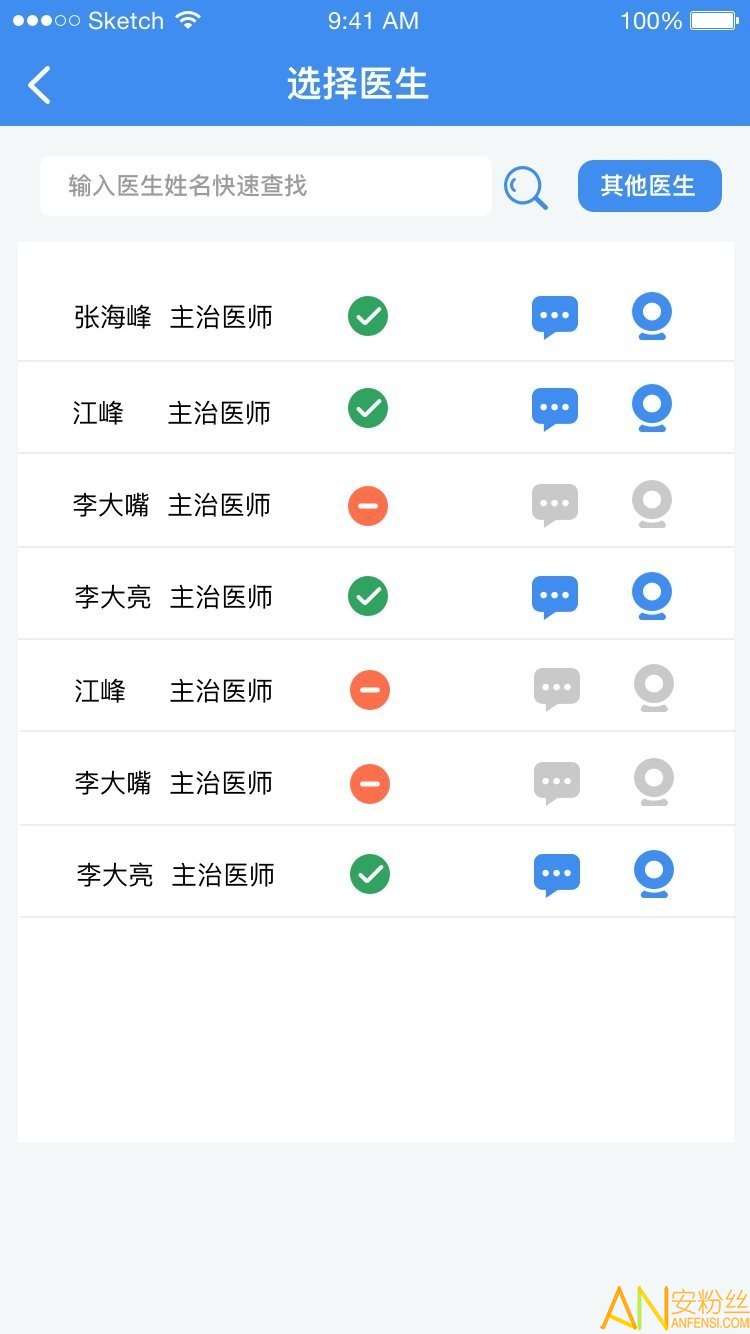Go back using the header arrow
The image size is (750, 1334).
point(40,85)
